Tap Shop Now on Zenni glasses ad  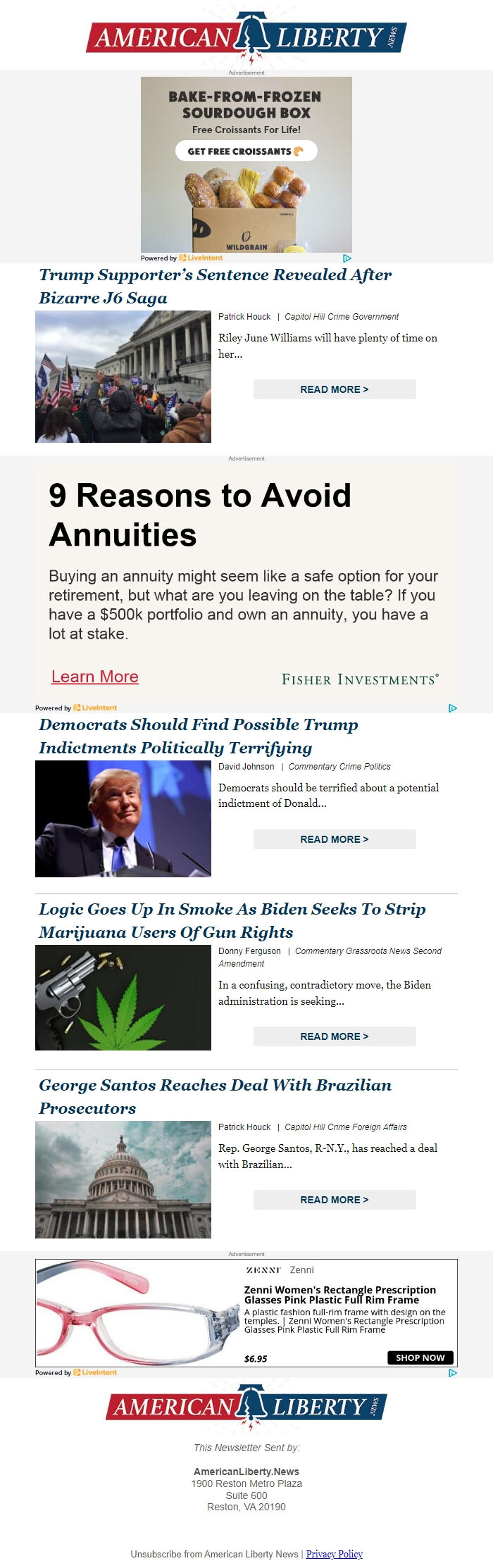coord(420,1357)
